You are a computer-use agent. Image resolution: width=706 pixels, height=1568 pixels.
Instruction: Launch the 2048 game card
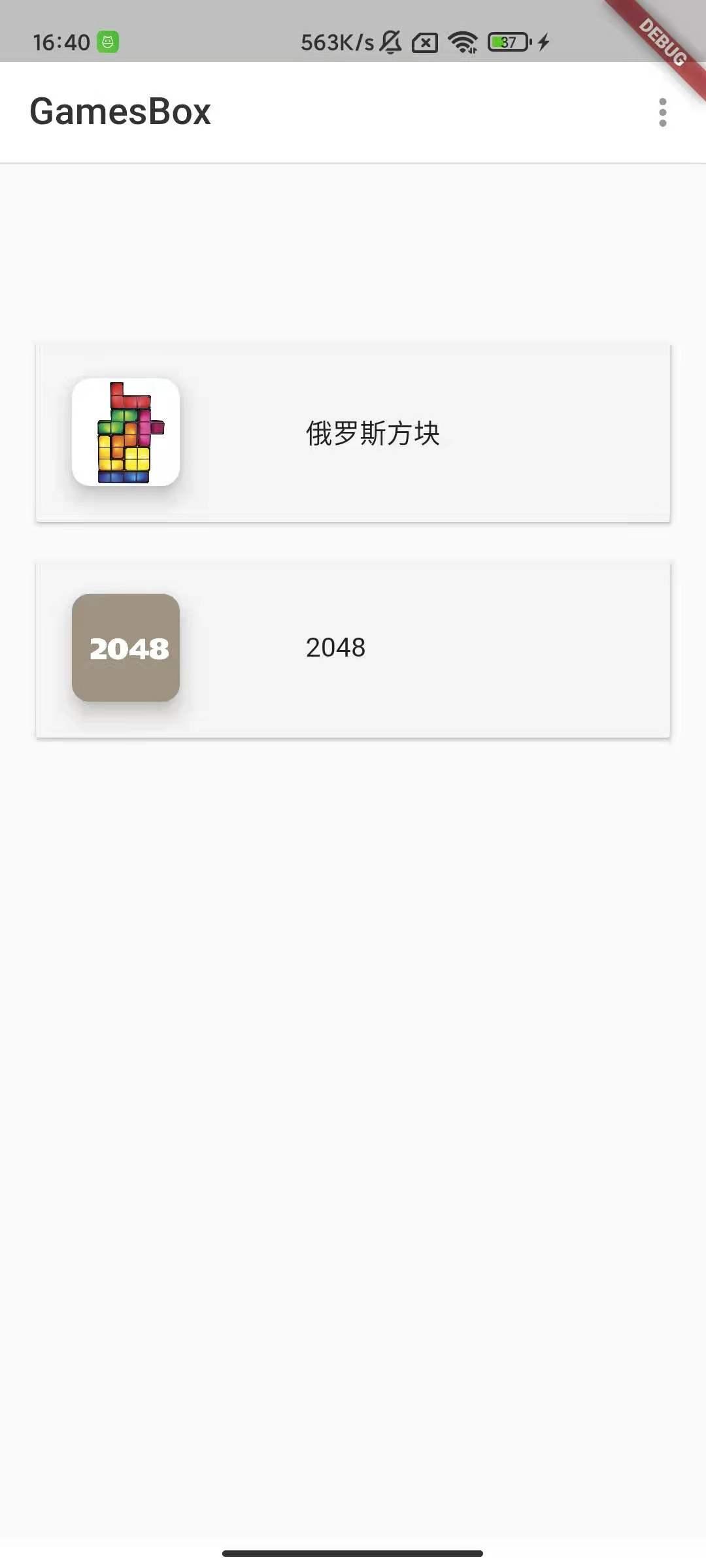coord(353,649)
